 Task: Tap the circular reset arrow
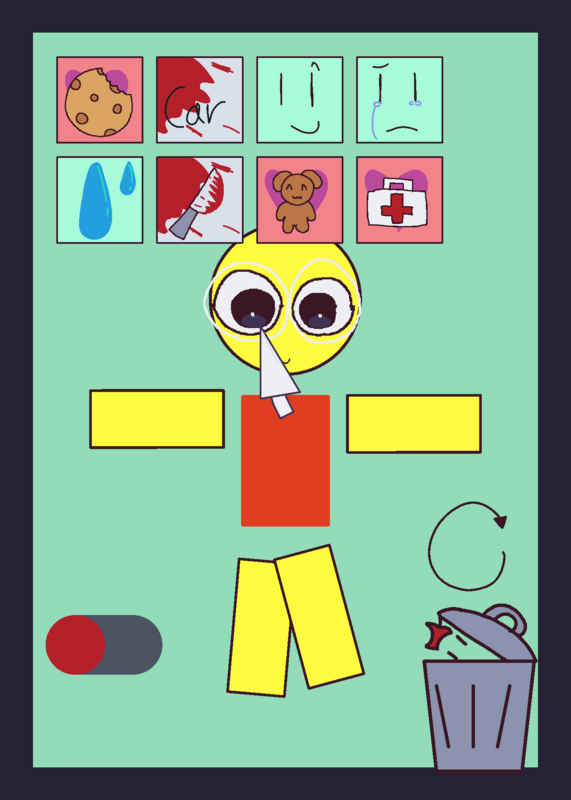pos(467,546)
